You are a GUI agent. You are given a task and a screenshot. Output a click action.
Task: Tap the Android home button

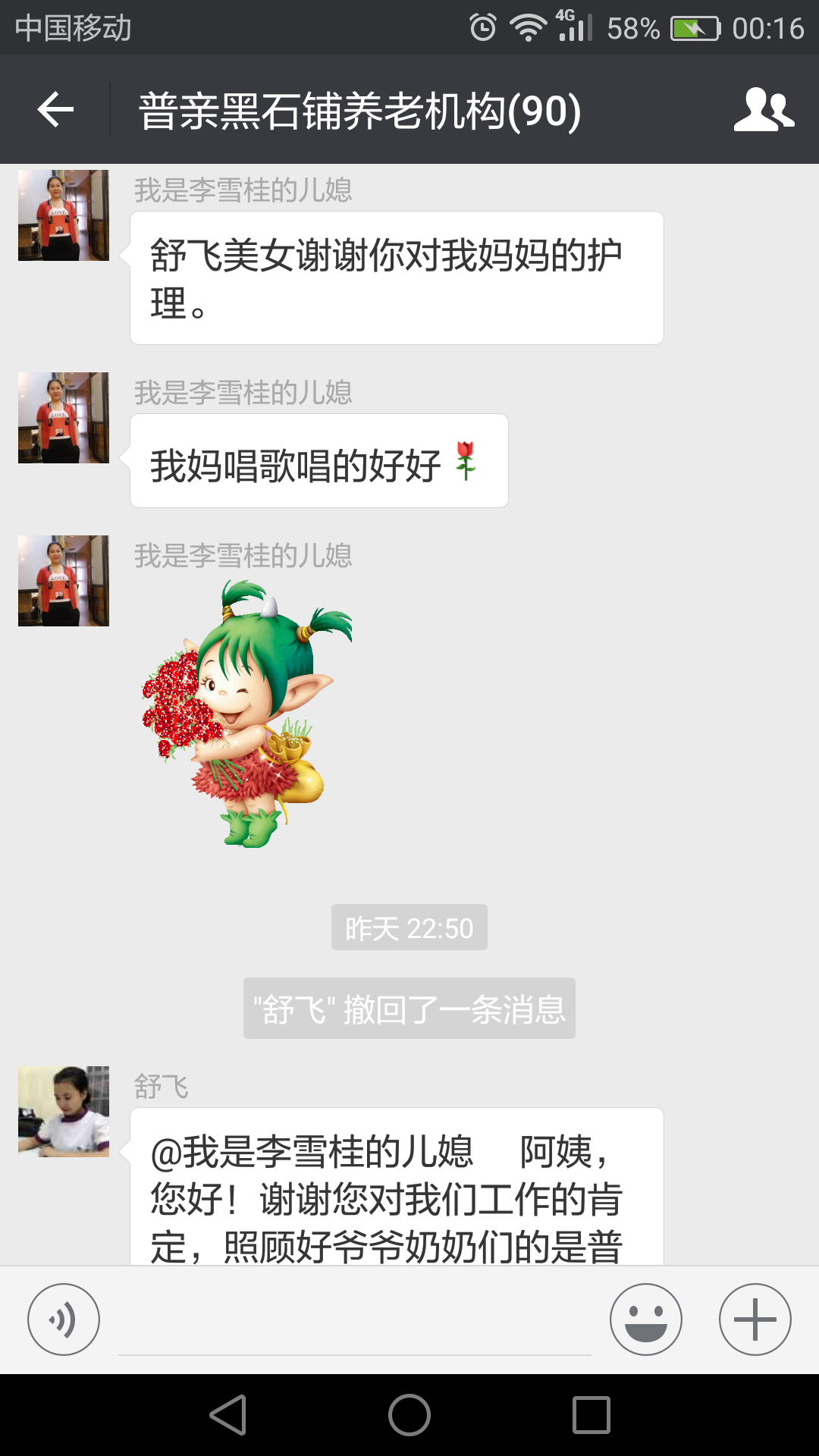point(409,1415)
